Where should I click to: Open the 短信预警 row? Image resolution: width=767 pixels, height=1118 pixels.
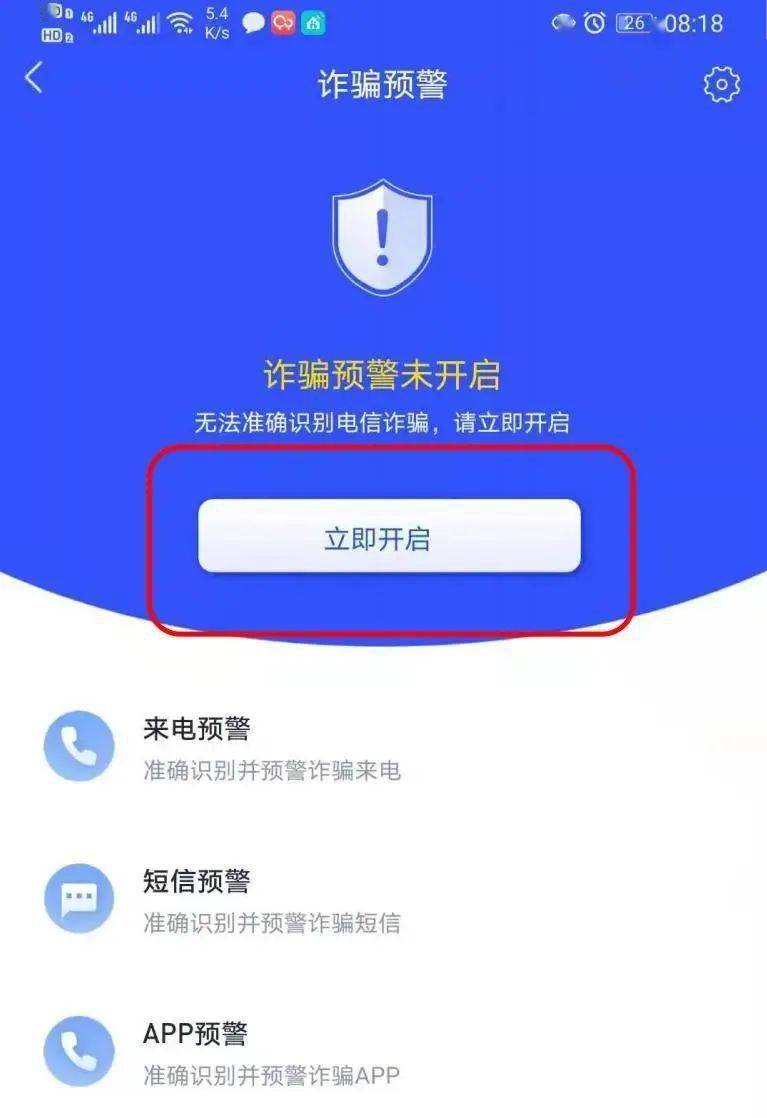[272, 900]
